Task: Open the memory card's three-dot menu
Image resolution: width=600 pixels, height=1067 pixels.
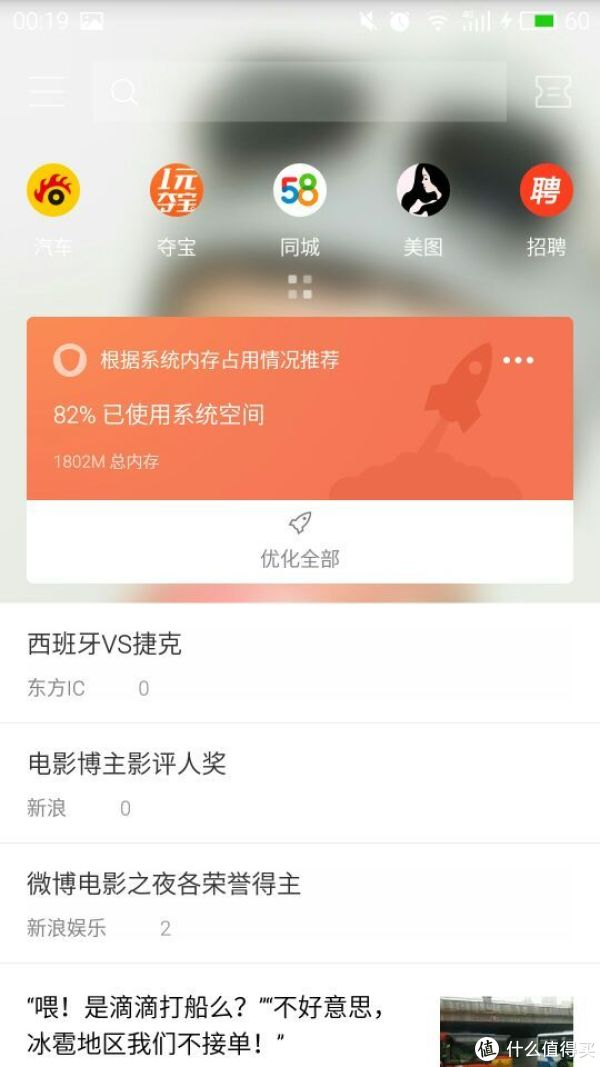Action: coord(518,360)
